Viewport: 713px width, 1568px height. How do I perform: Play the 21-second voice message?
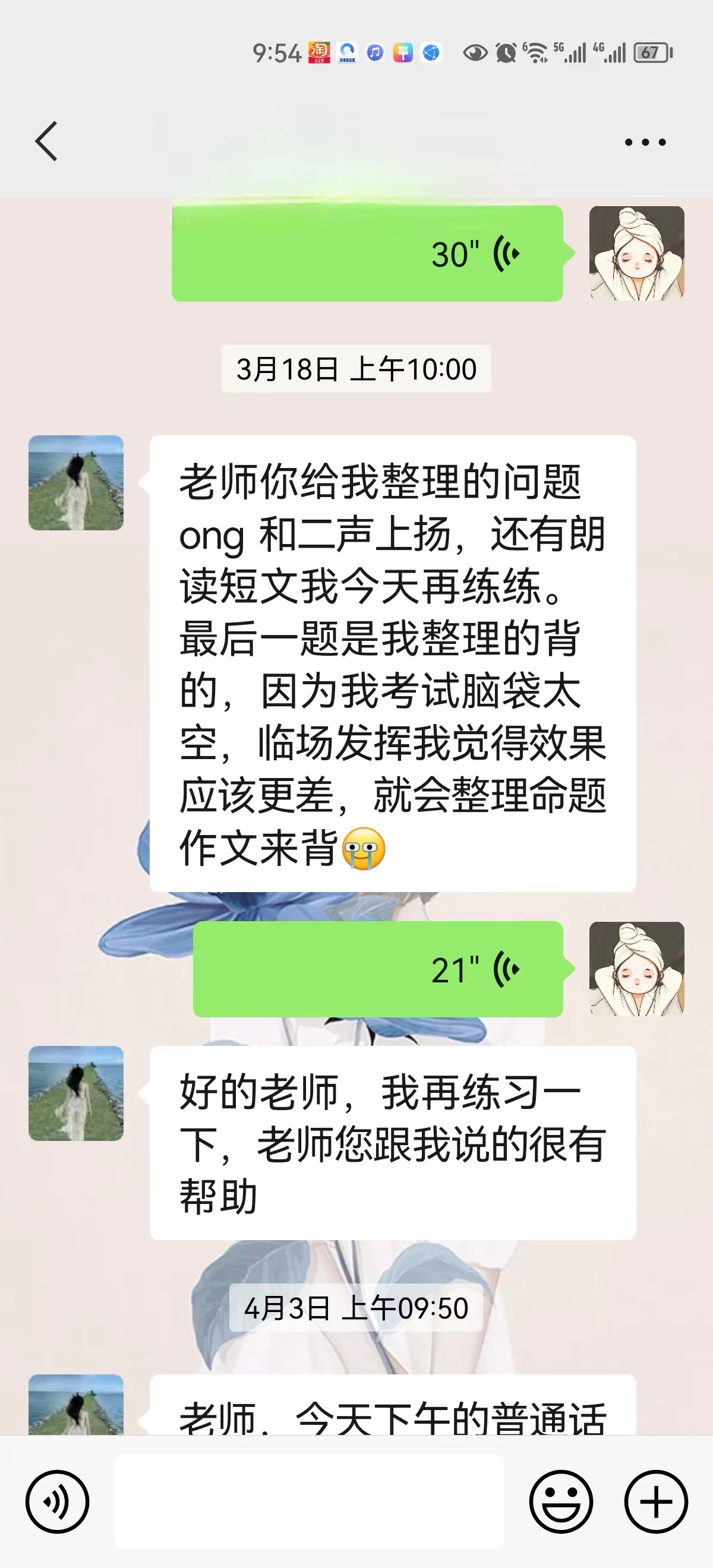click(377, 969)
